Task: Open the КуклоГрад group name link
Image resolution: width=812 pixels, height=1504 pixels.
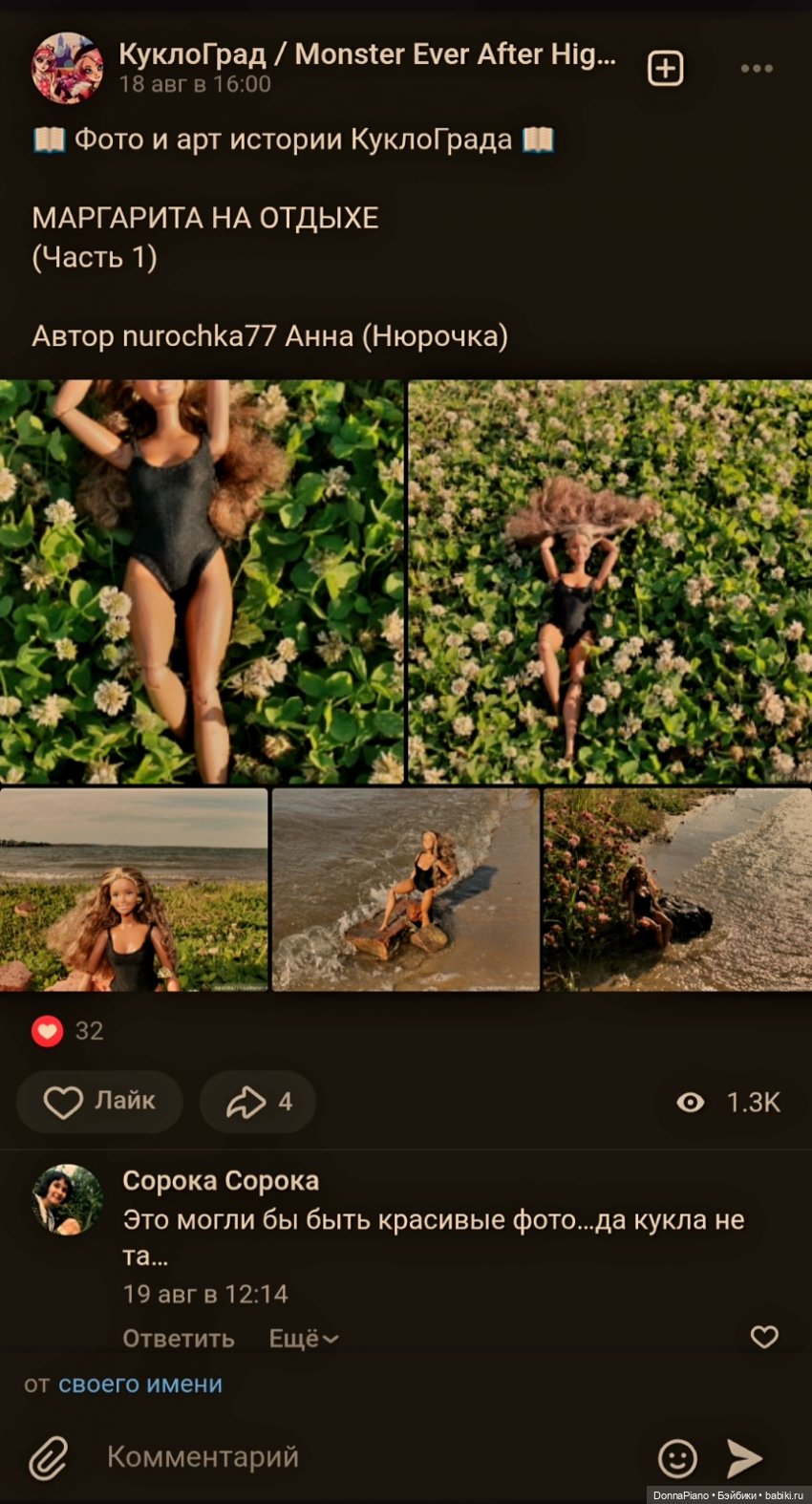Action: [367, 54]
